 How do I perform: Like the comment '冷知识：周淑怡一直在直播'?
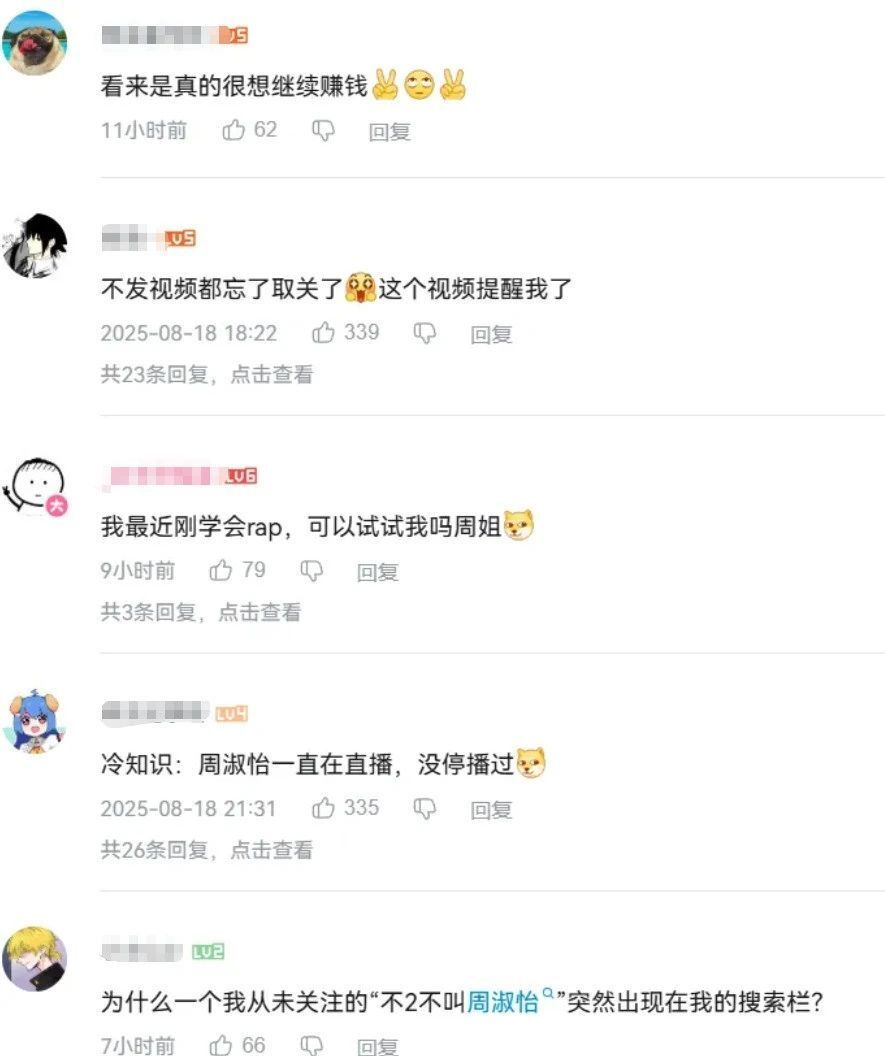pos(324,808)
